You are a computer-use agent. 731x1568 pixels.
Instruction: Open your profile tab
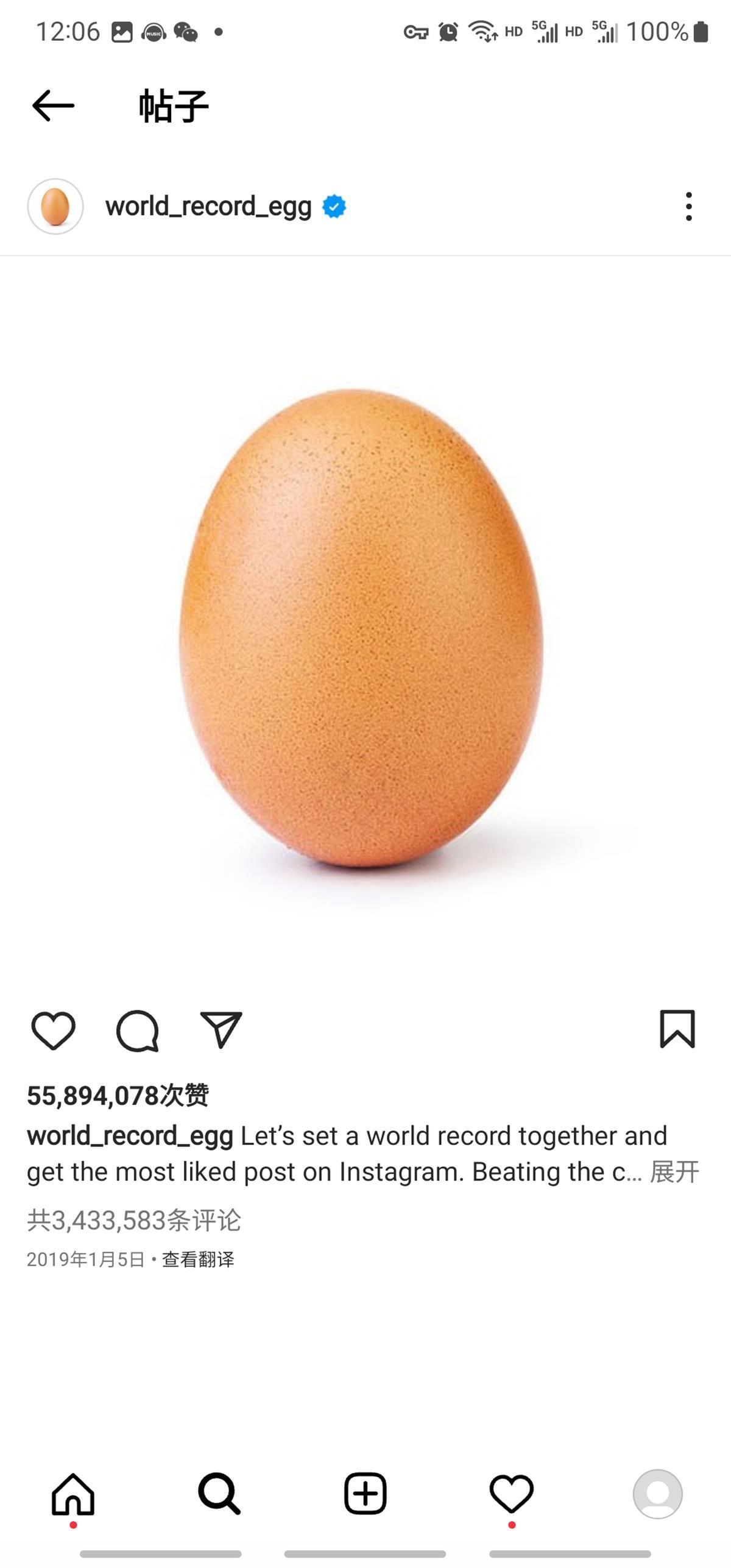tap(658, 1494)
